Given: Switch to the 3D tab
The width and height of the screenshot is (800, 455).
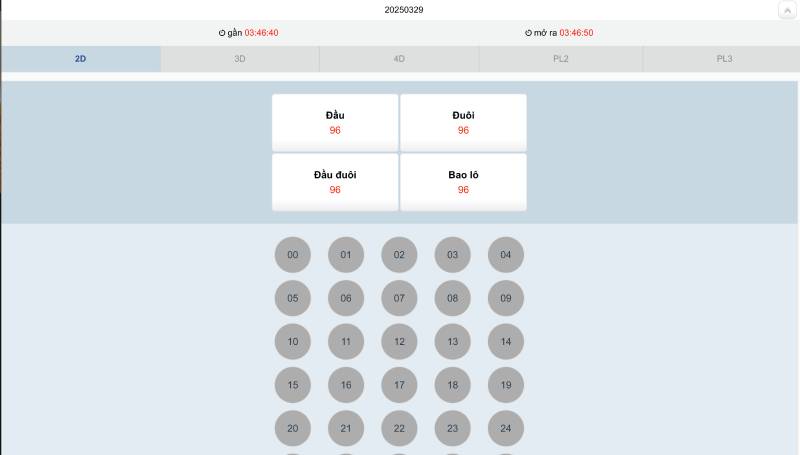Looking at the screenshot, I should point(240,59).
